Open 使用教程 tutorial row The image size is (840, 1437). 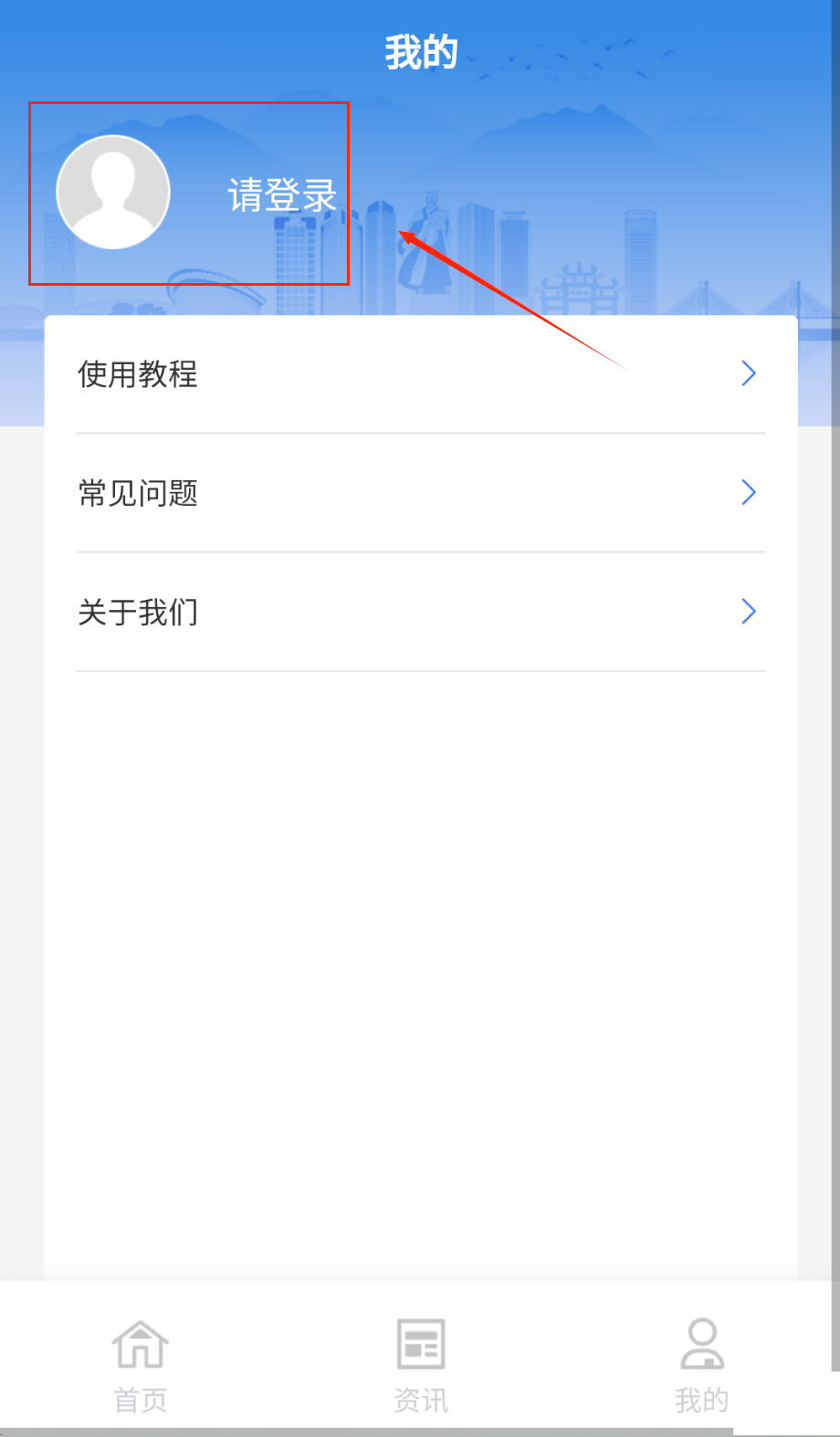[x=420, y=374]
